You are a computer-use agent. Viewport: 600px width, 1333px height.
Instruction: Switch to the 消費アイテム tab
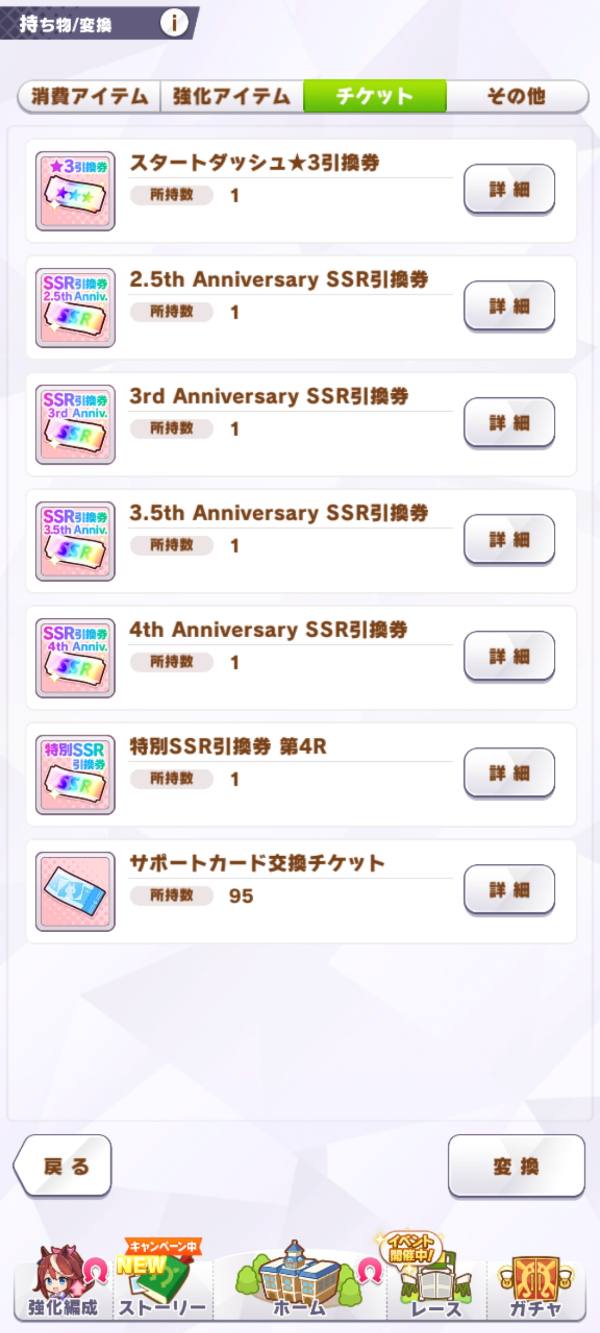(x=89, y=96)
